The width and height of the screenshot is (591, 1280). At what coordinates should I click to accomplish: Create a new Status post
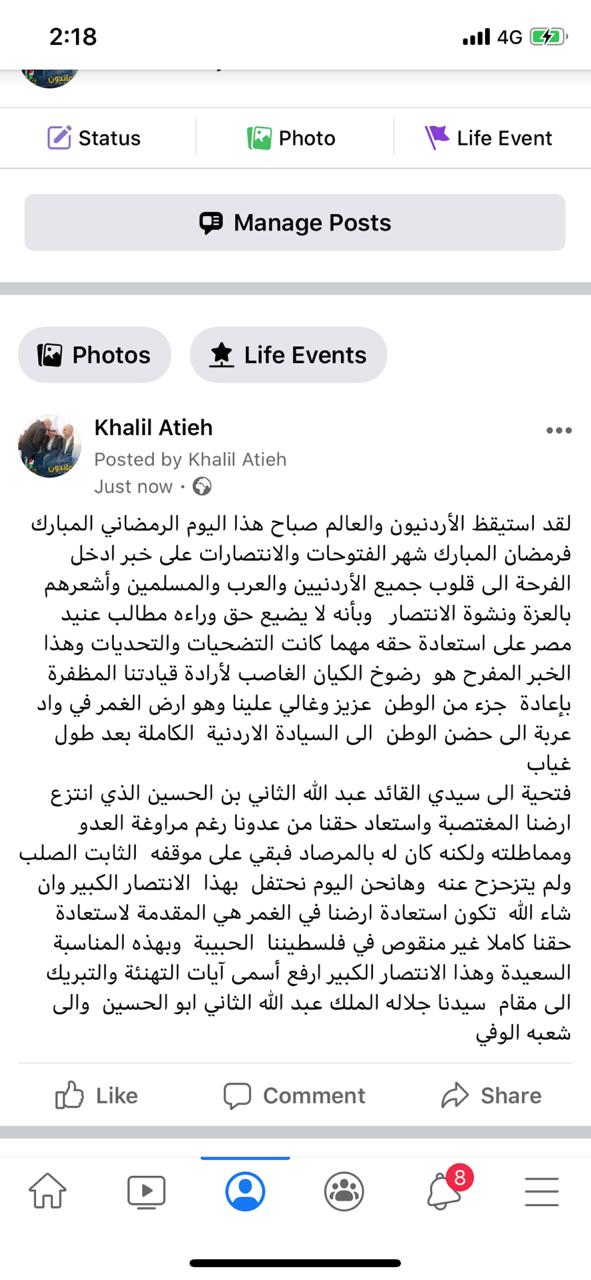coord(94,138)
